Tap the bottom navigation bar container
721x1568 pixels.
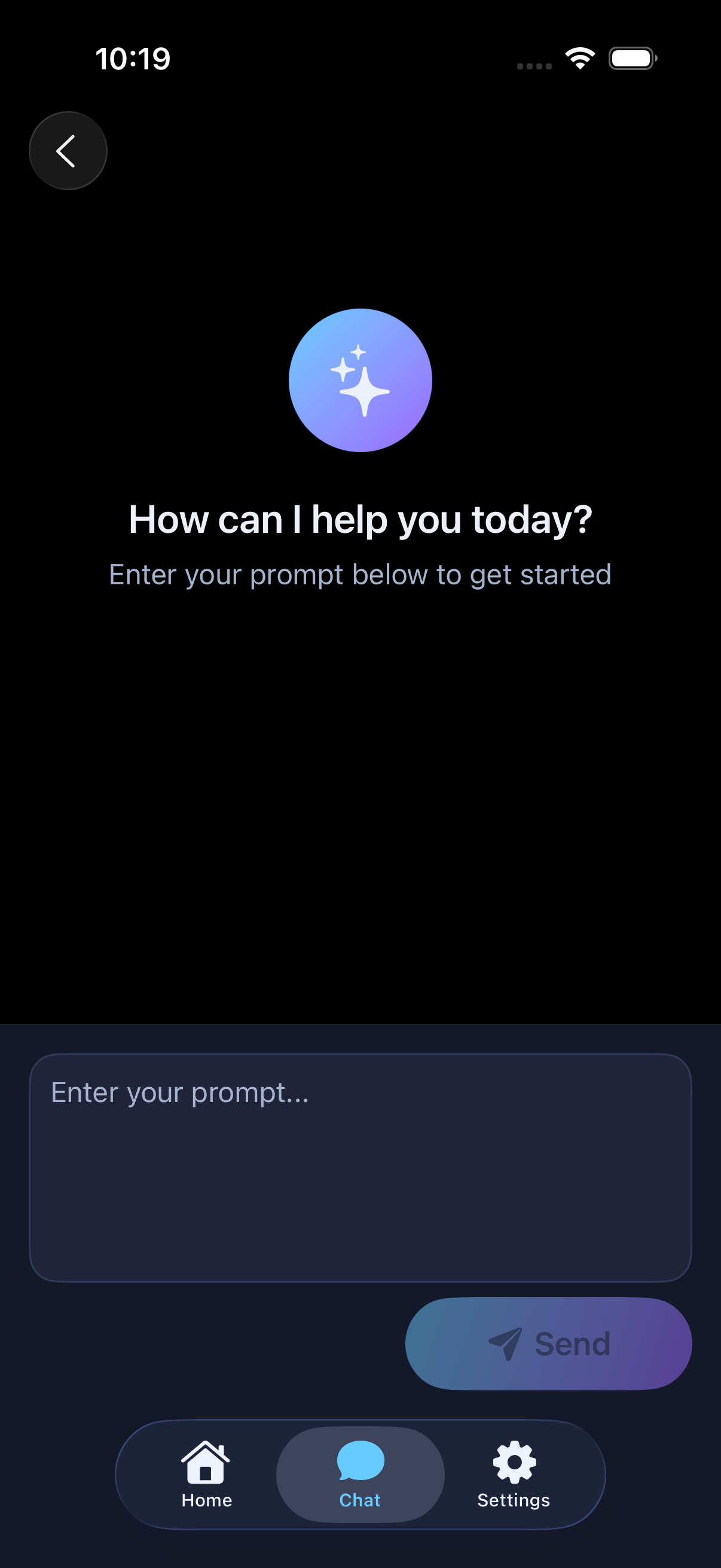[360, 1476]
